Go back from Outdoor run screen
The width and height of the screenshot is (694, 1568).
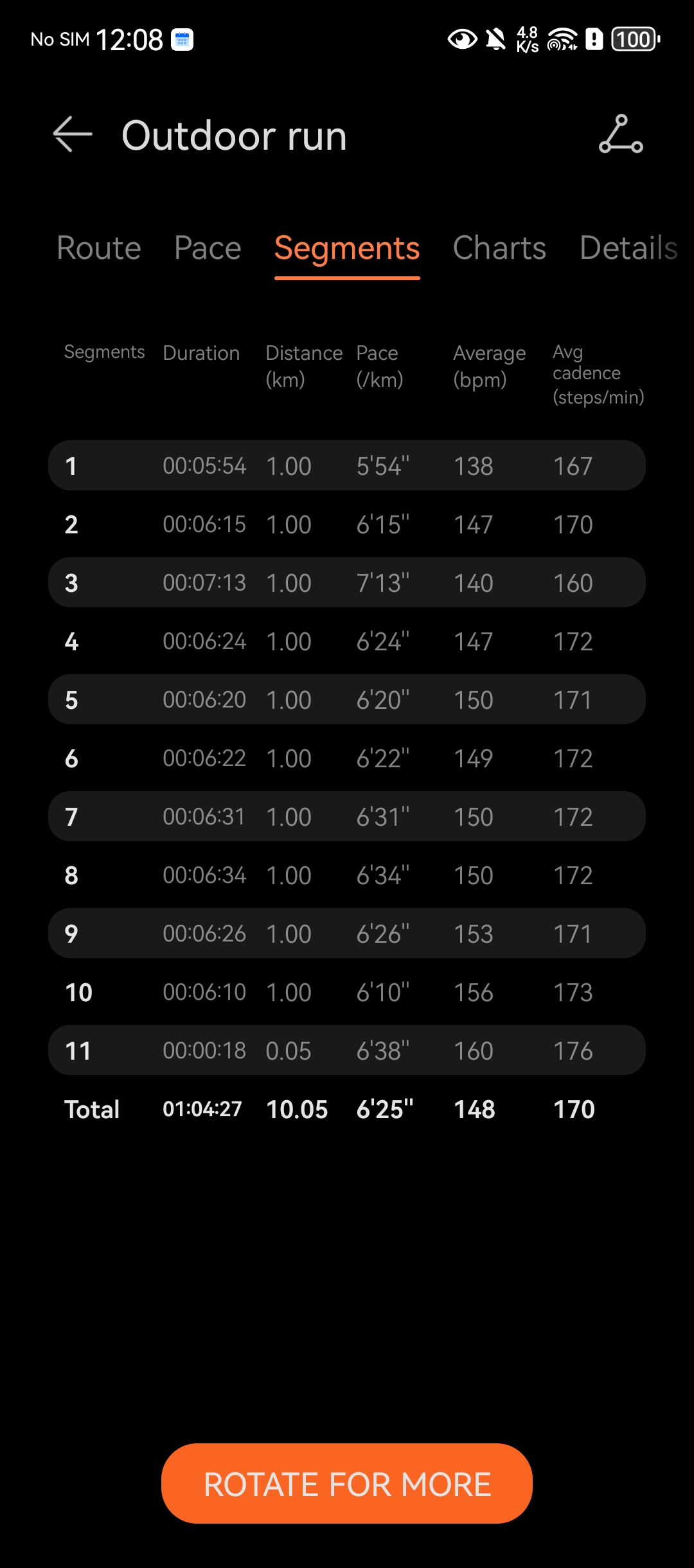73,135
